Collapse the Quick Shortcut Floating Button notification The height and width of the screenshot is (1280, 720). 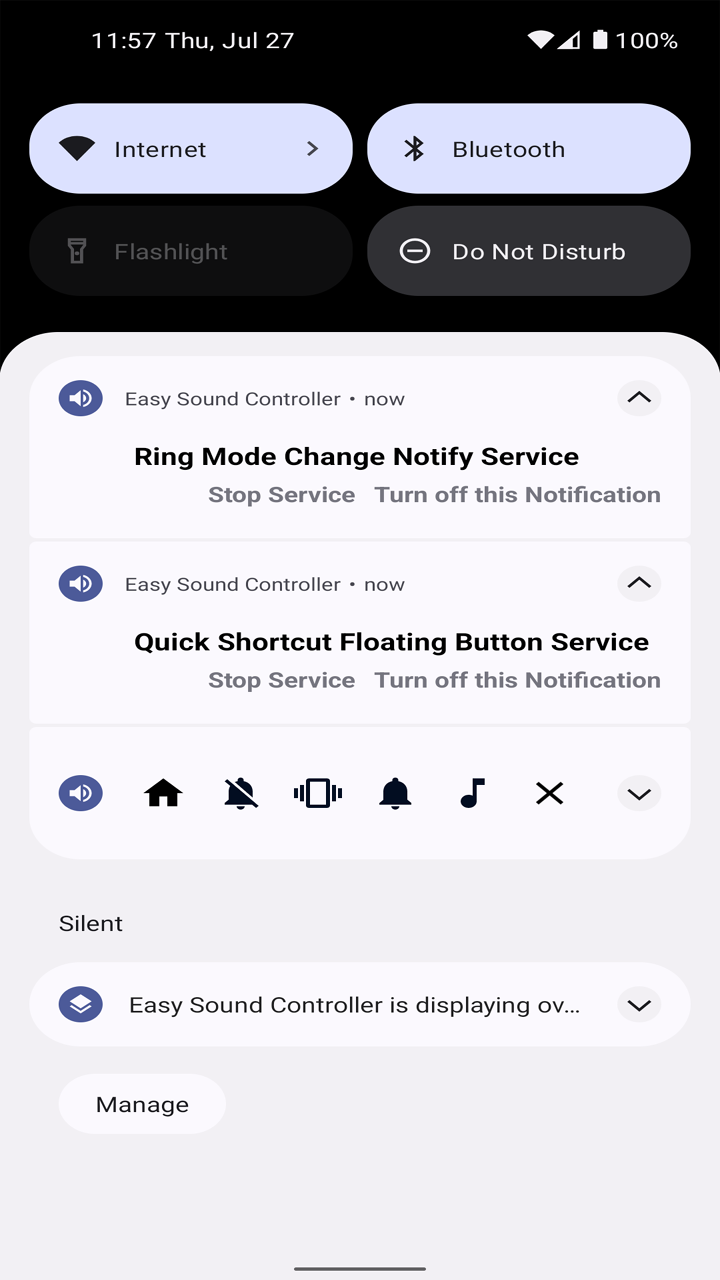click(x=638, y=583)
